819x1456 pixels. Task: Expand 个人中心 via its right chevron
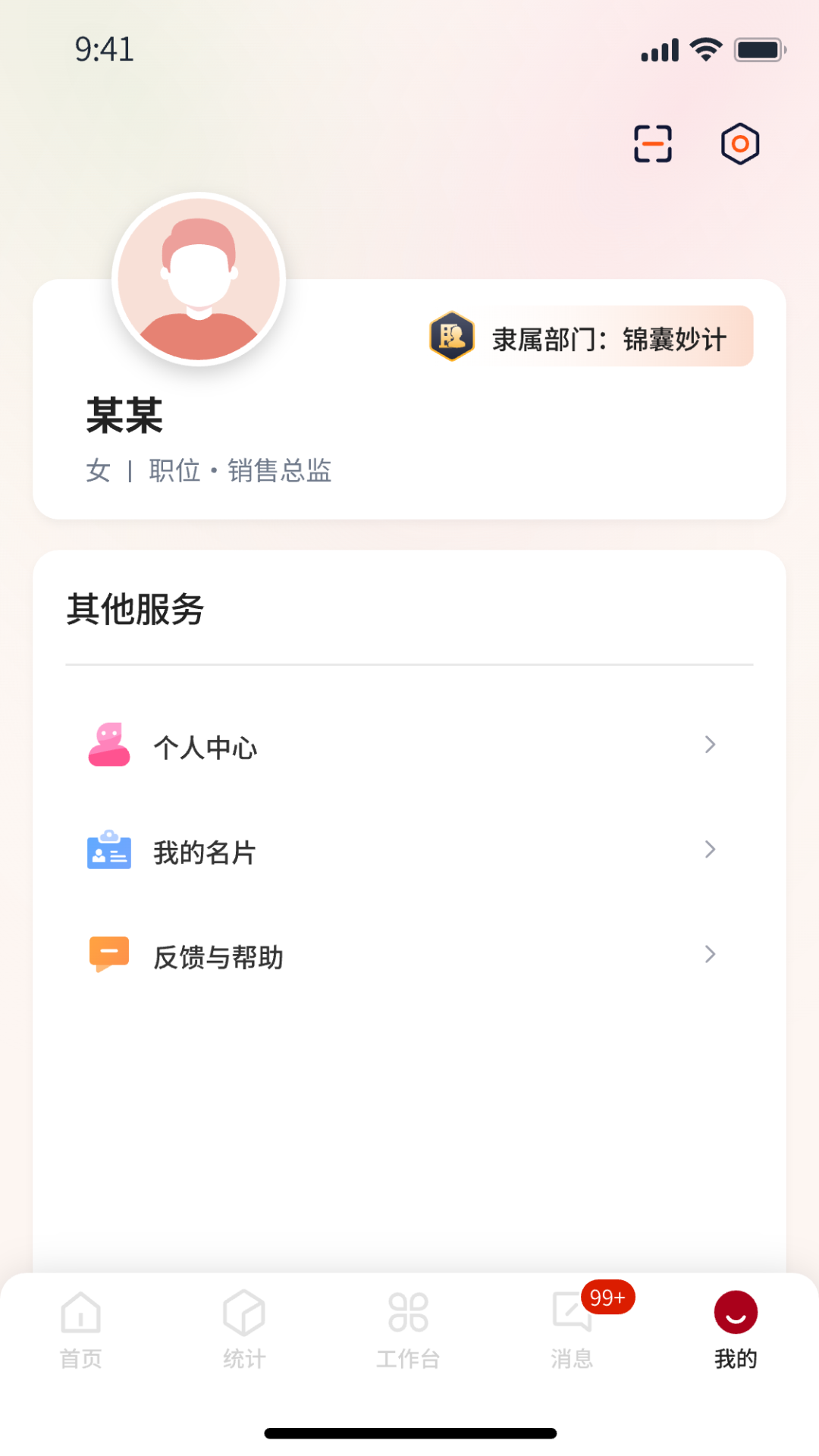click(x=710, y=745)
